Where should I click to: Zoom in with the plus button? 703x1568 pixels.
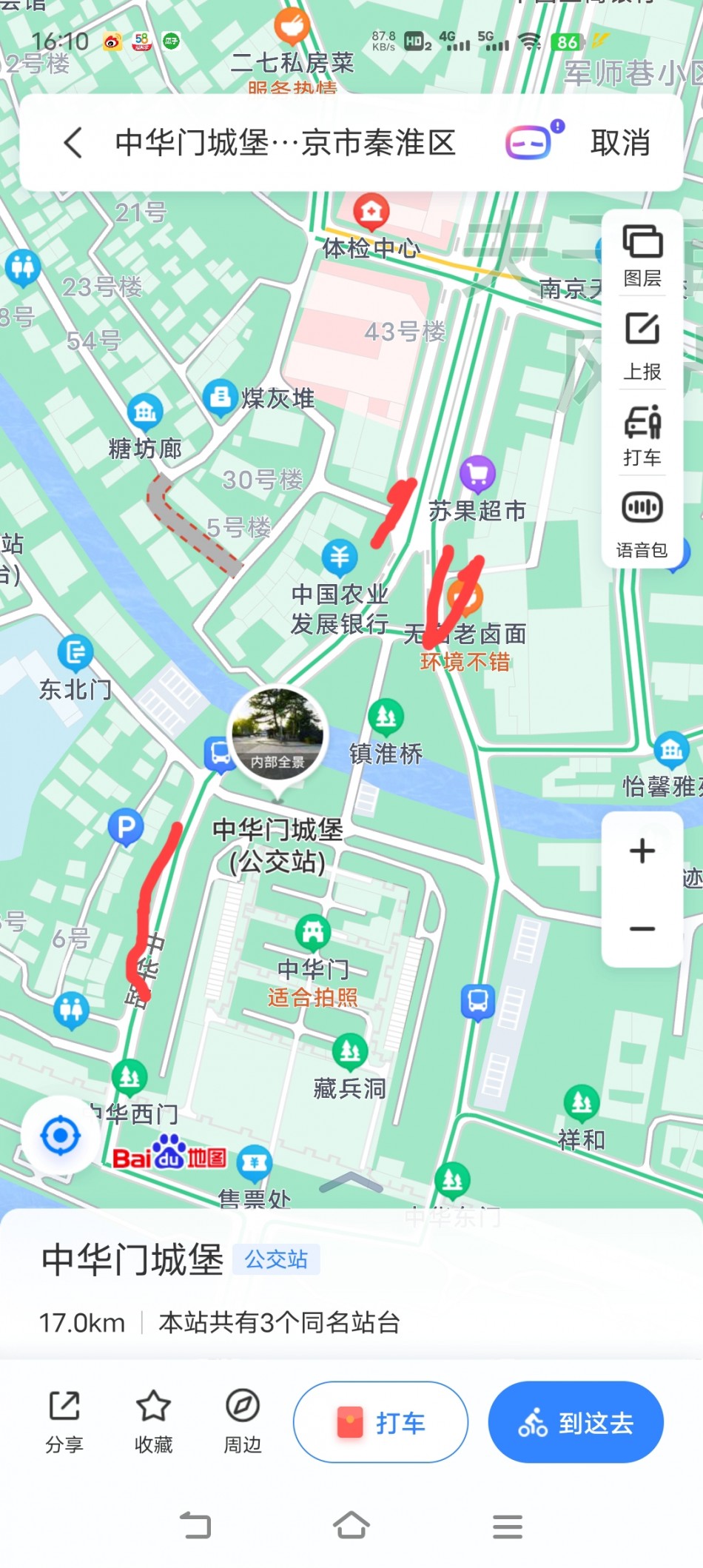(642, 851)
